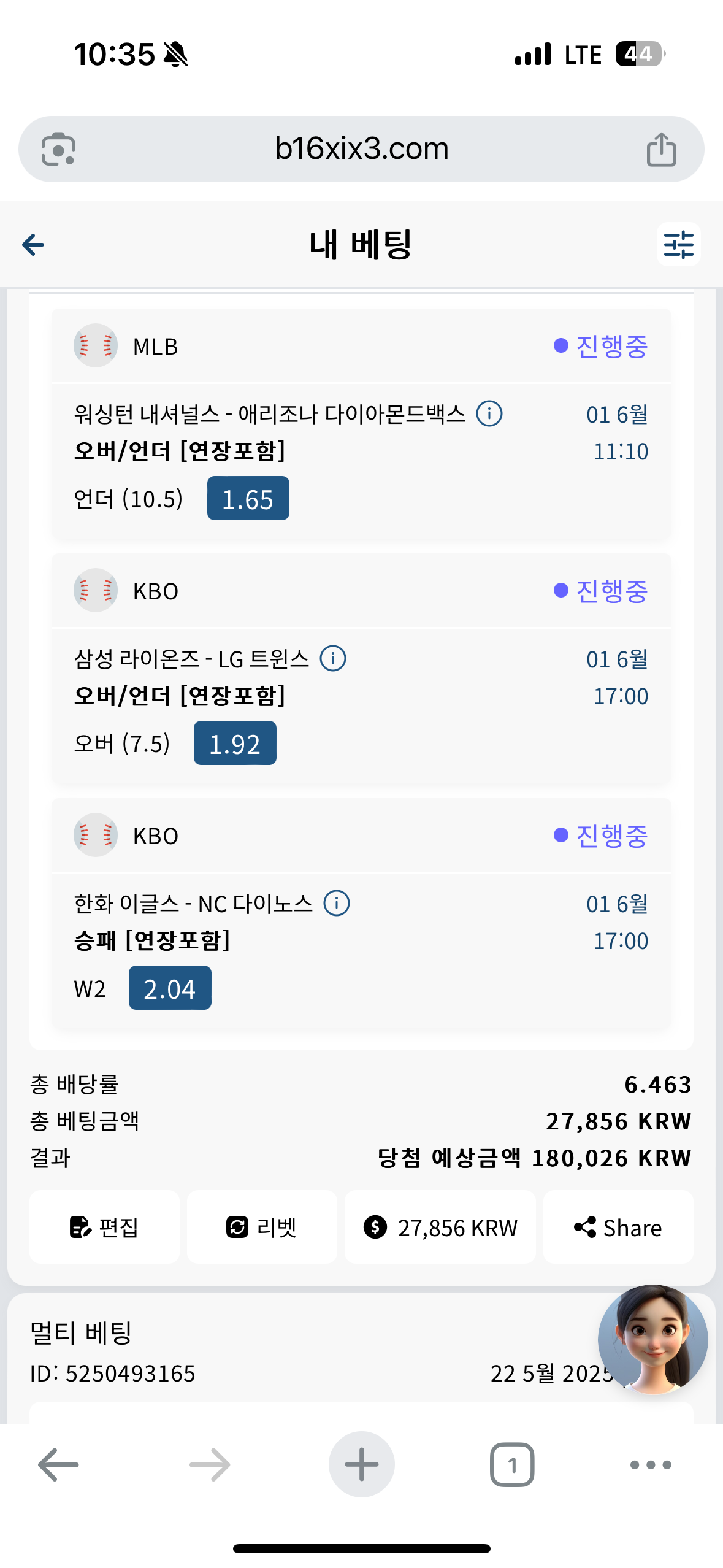Open info for Hanwha Eagles vs NC Dinos
Image resolution: width=723 pixels, height=1568 pixels.
pyautogui.click(x=337, y=903)
